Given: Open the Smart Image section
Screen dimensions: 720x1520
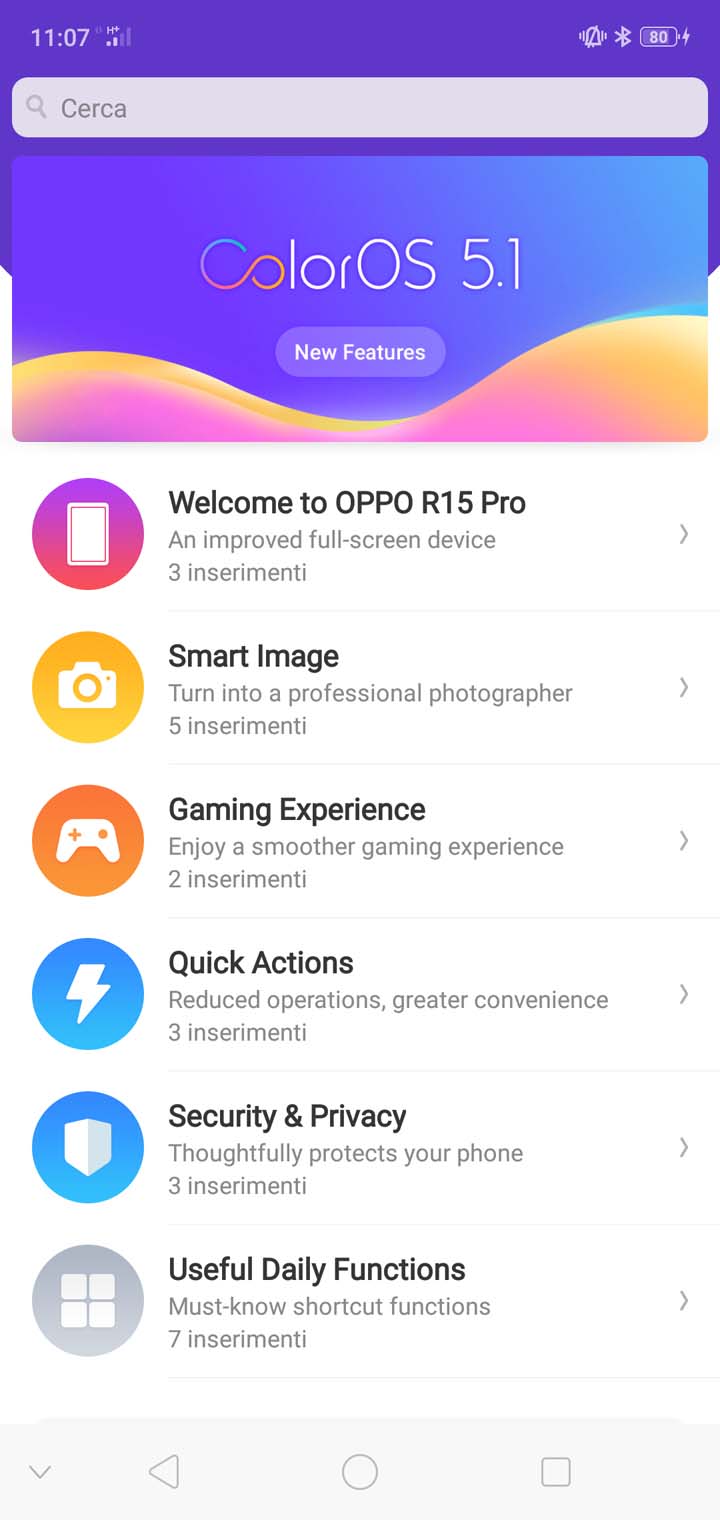Looking at the screenshot, I should tap(360, 688).
